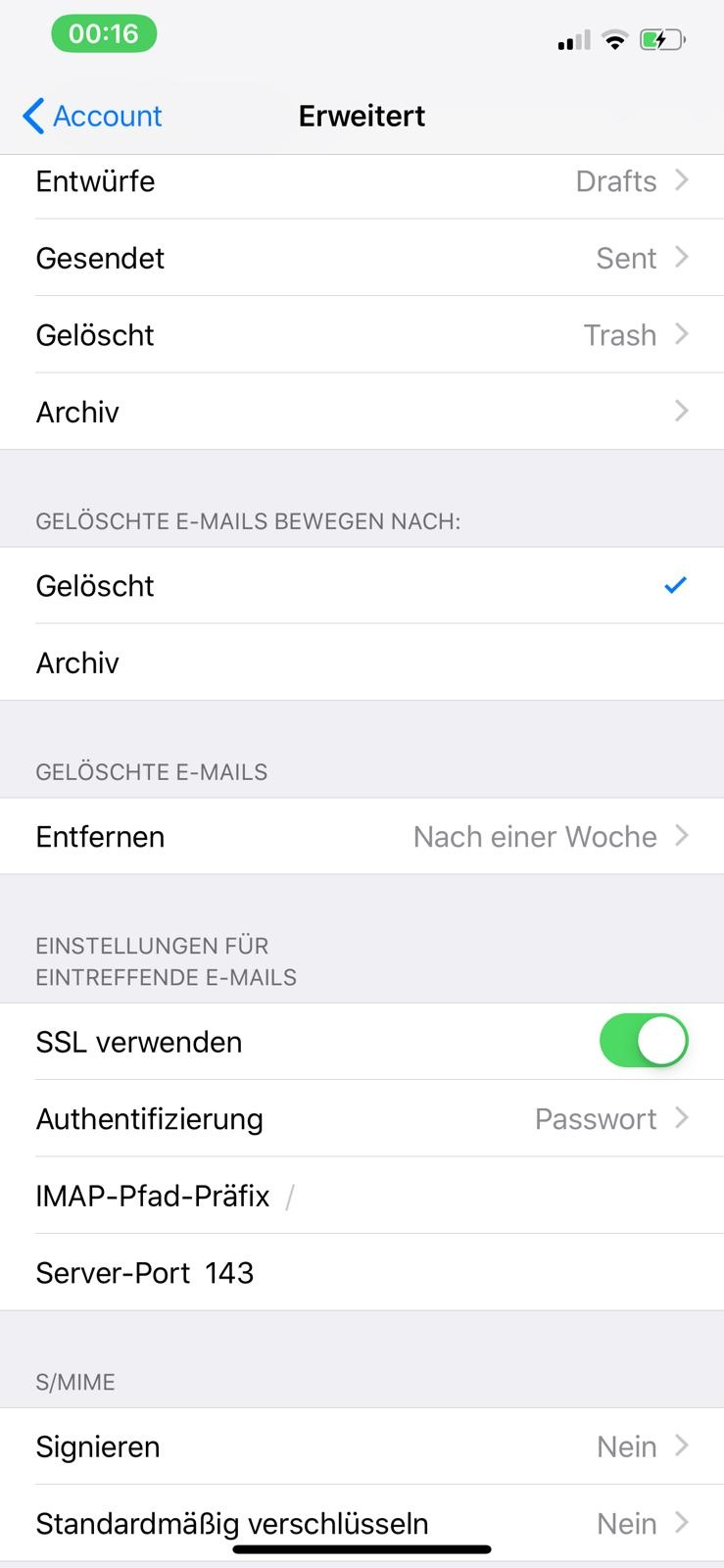Select Gelöscht as destination for deleted mails
This screenshot has height=1568, width=724.
pyautogui.click(x=362, y=585)
